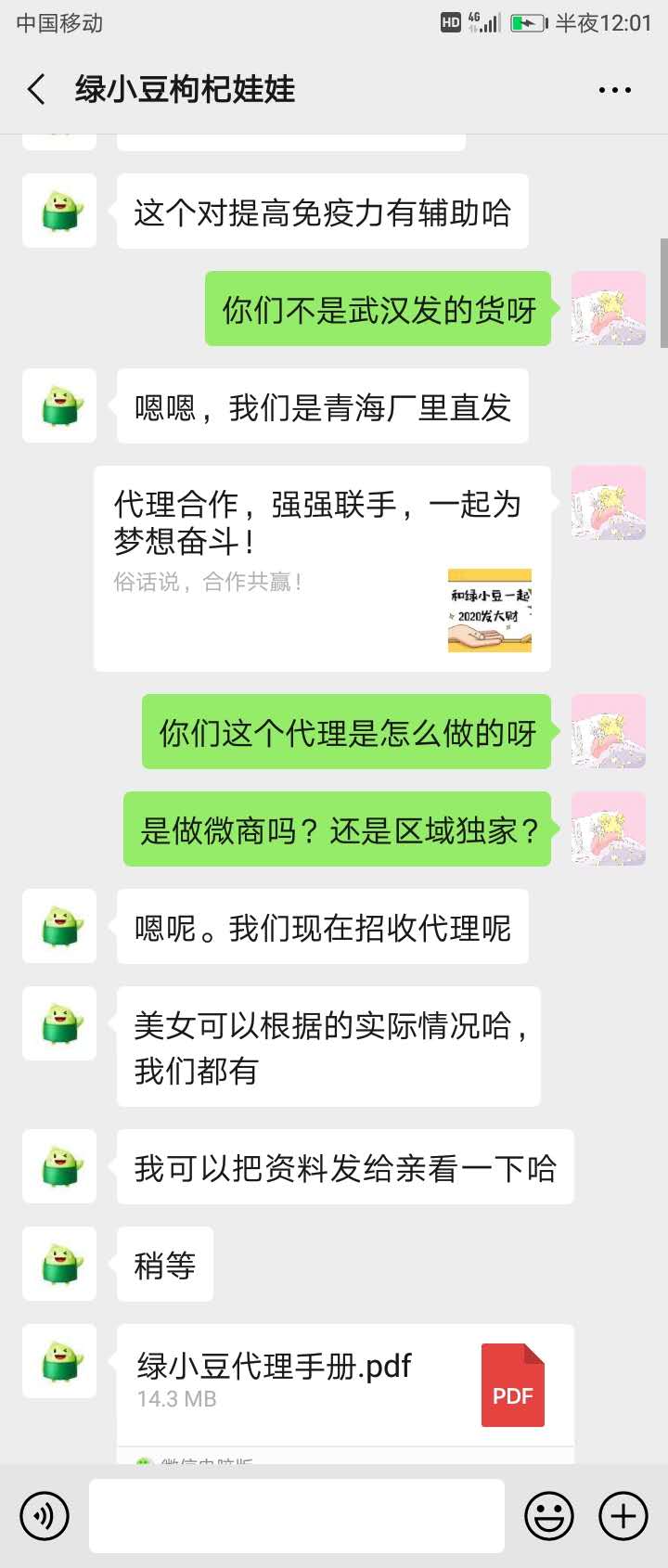The height and width of the screenshot is (1568, 668).
Task: Open the red PDF file icon
Action: [x=512, y=1384]
